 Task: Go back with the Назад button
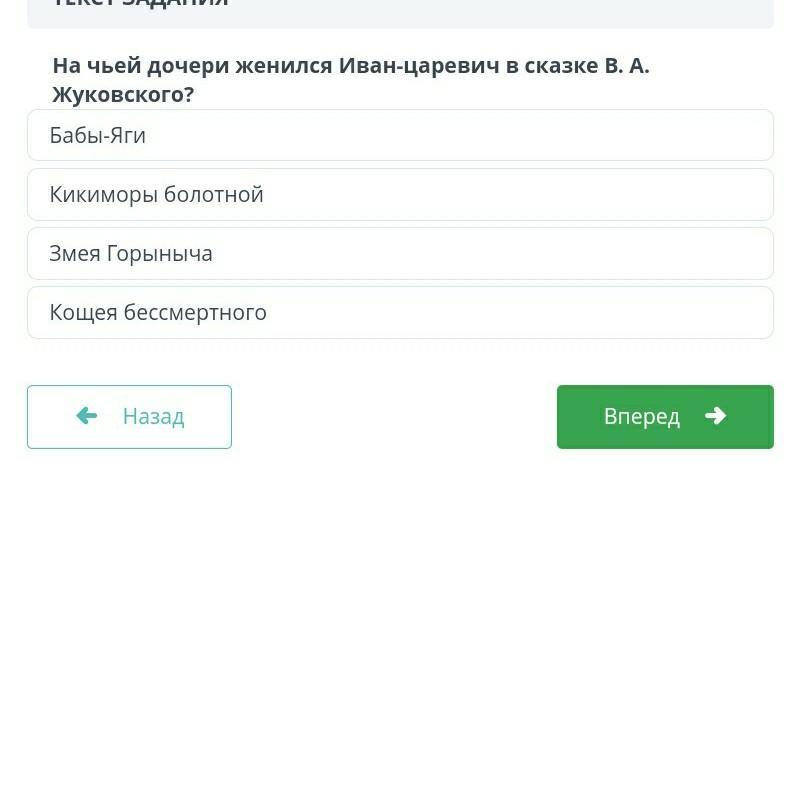[x=129, y=416]
